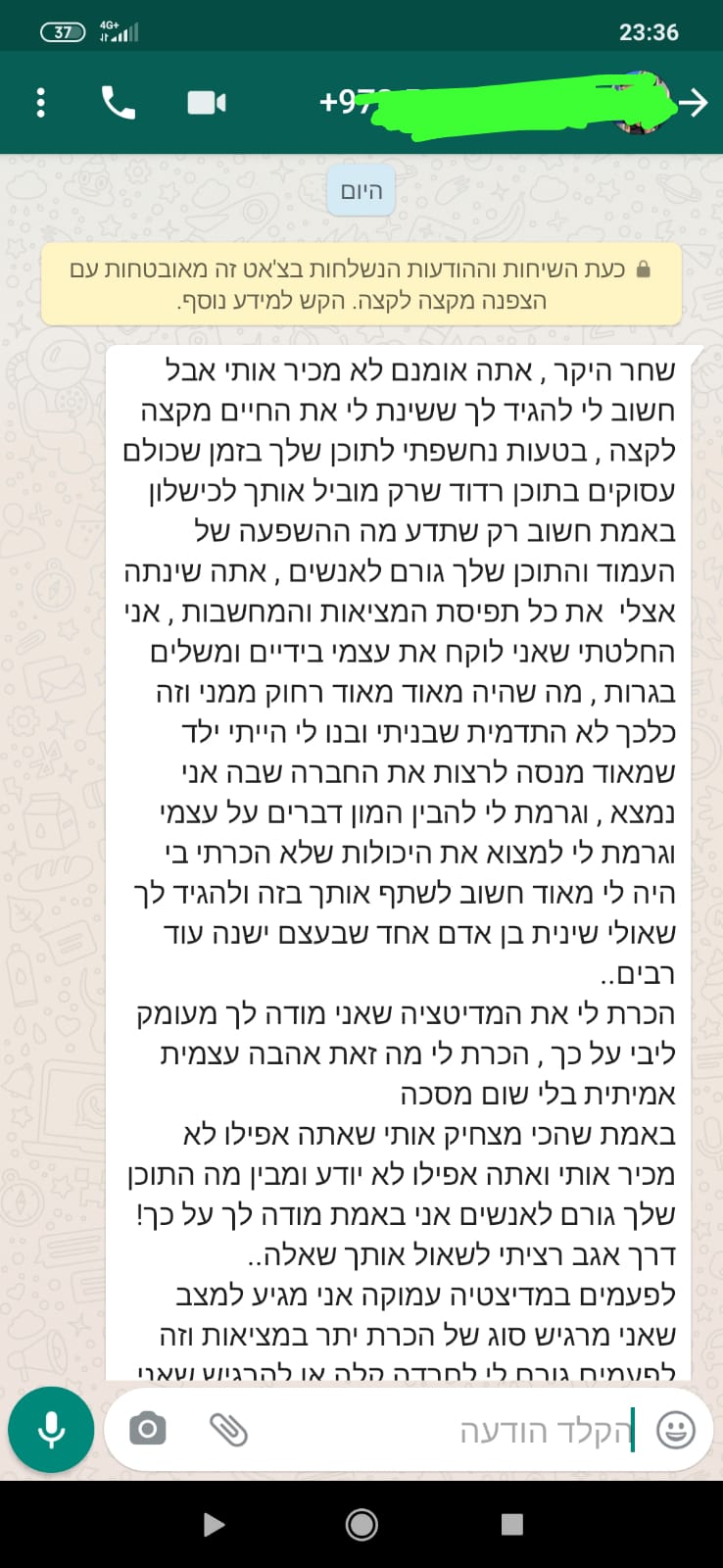The image size is (723, 1568).
Task: Start a voice call
Action: click(x=119, y=102)
